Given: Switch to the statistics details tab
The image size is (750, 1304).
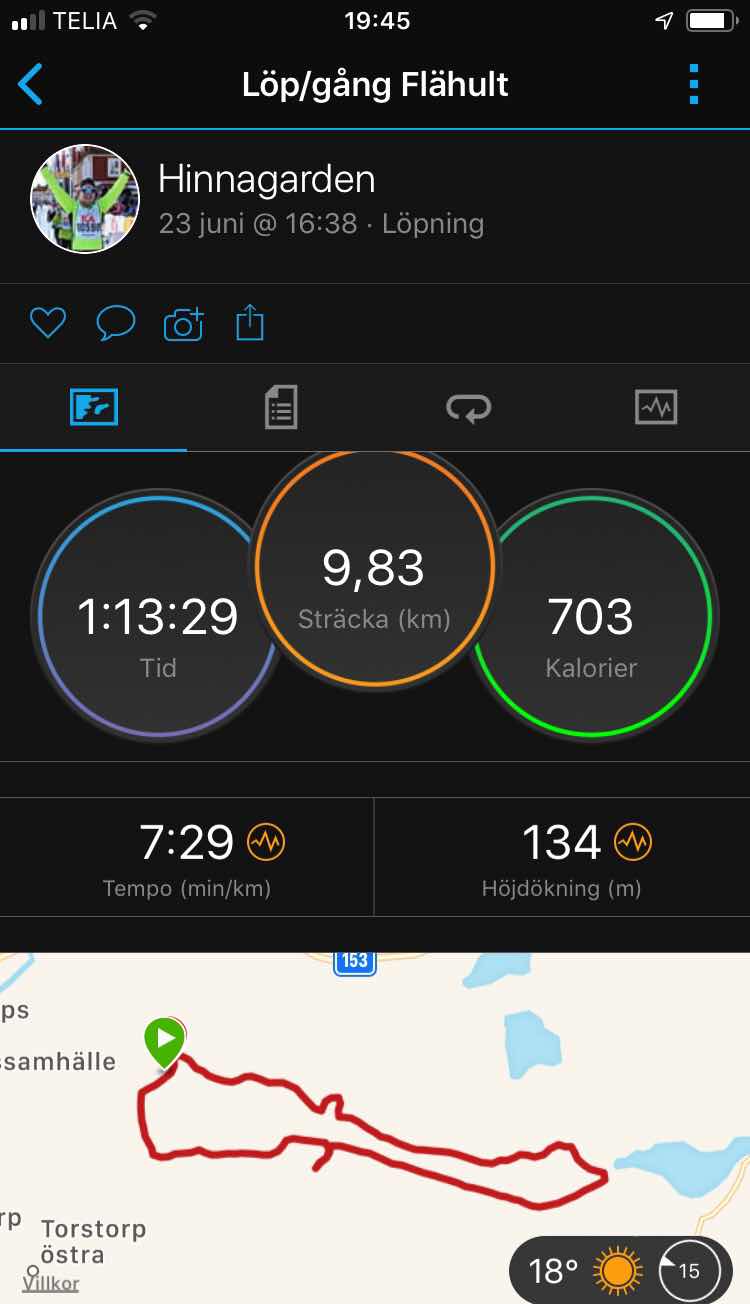Looking at the screenshot, I should 281,408.
